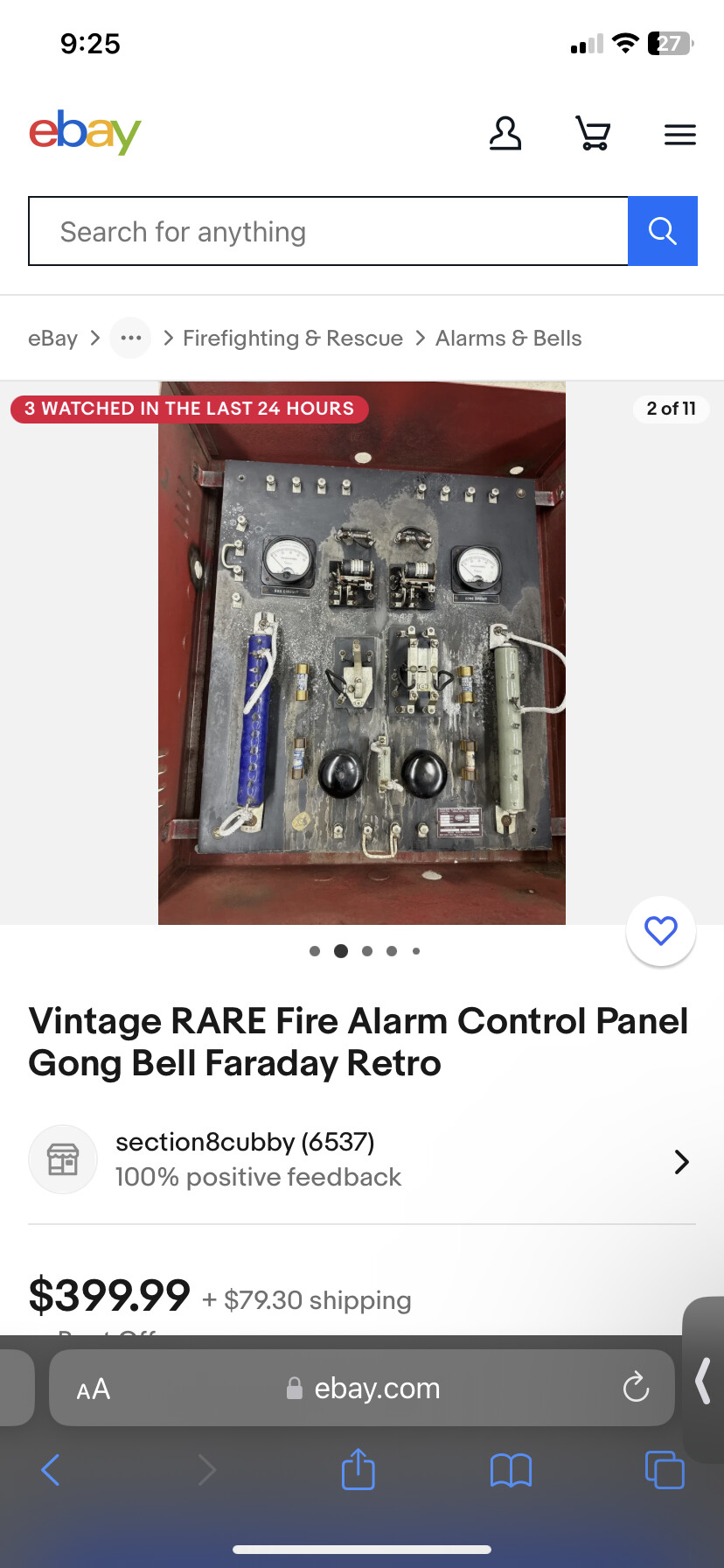
Task: Open the Safari AA reader options
Action: click(93, 1389)
